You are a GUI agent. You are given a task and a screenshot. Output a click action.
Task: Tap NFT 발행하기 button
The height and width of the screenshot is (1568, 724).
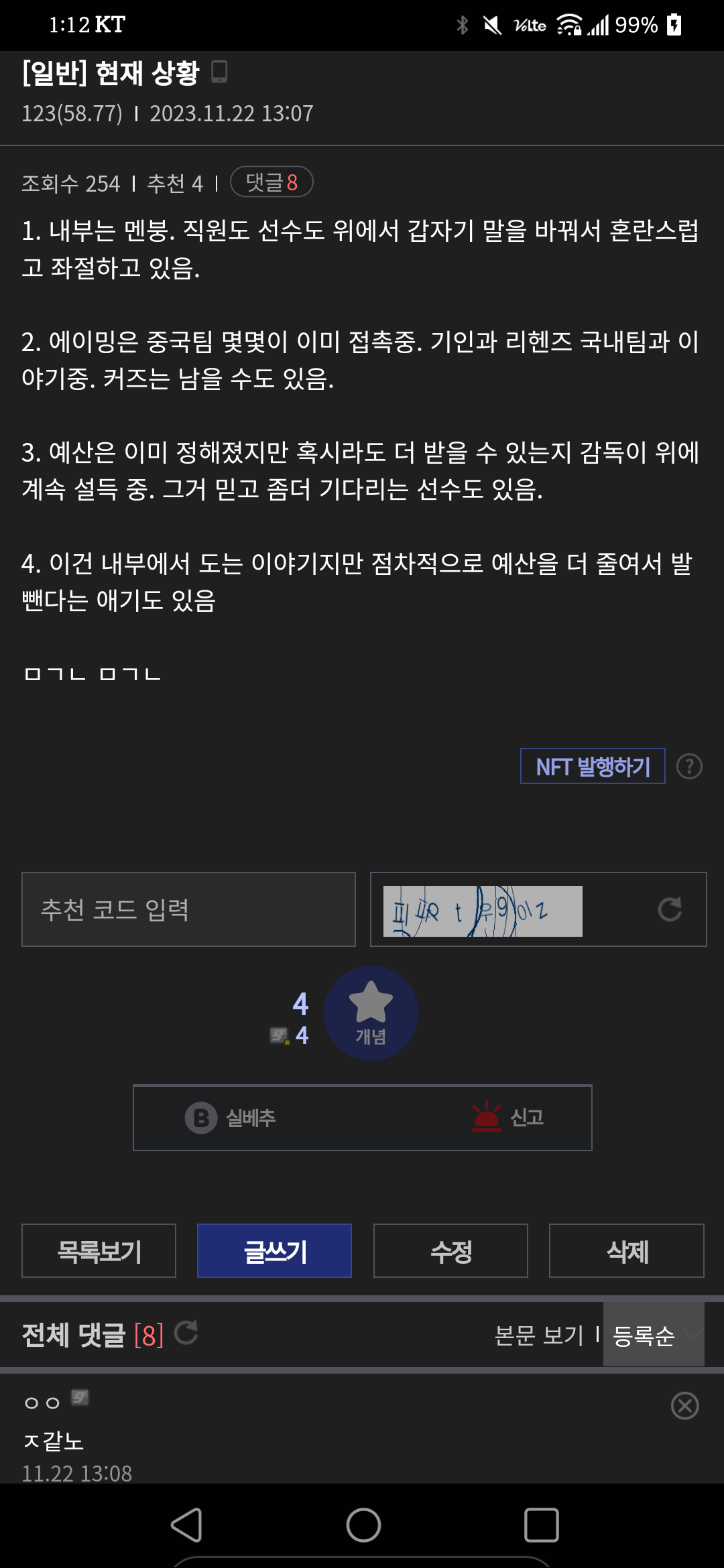pyautogui.click(x=593, y=766)
